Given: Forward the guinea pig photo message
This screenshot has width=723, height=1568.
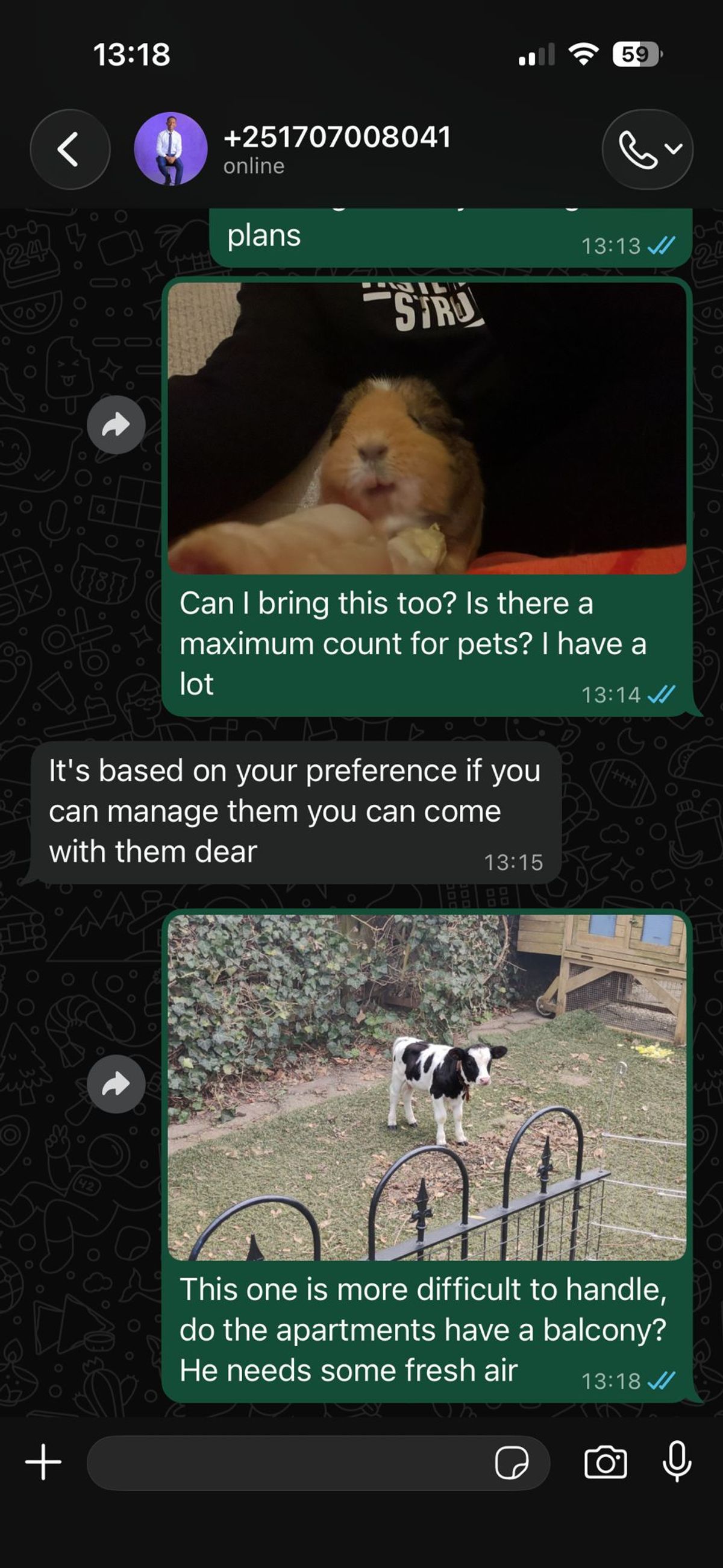Looking at the screenshot, I should 116,424.
